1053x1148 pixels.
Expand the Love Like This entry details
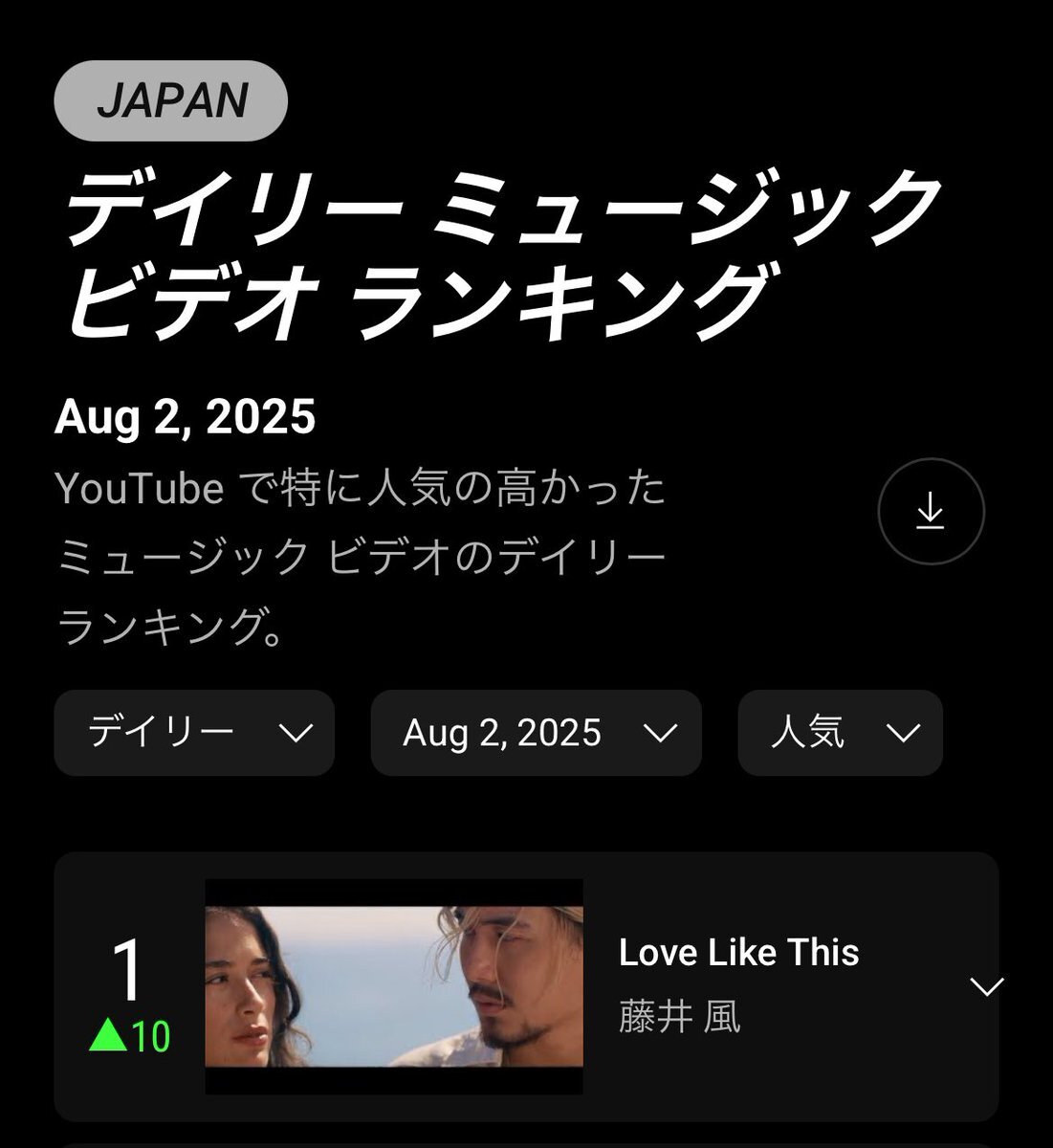[x=986, y=986]
